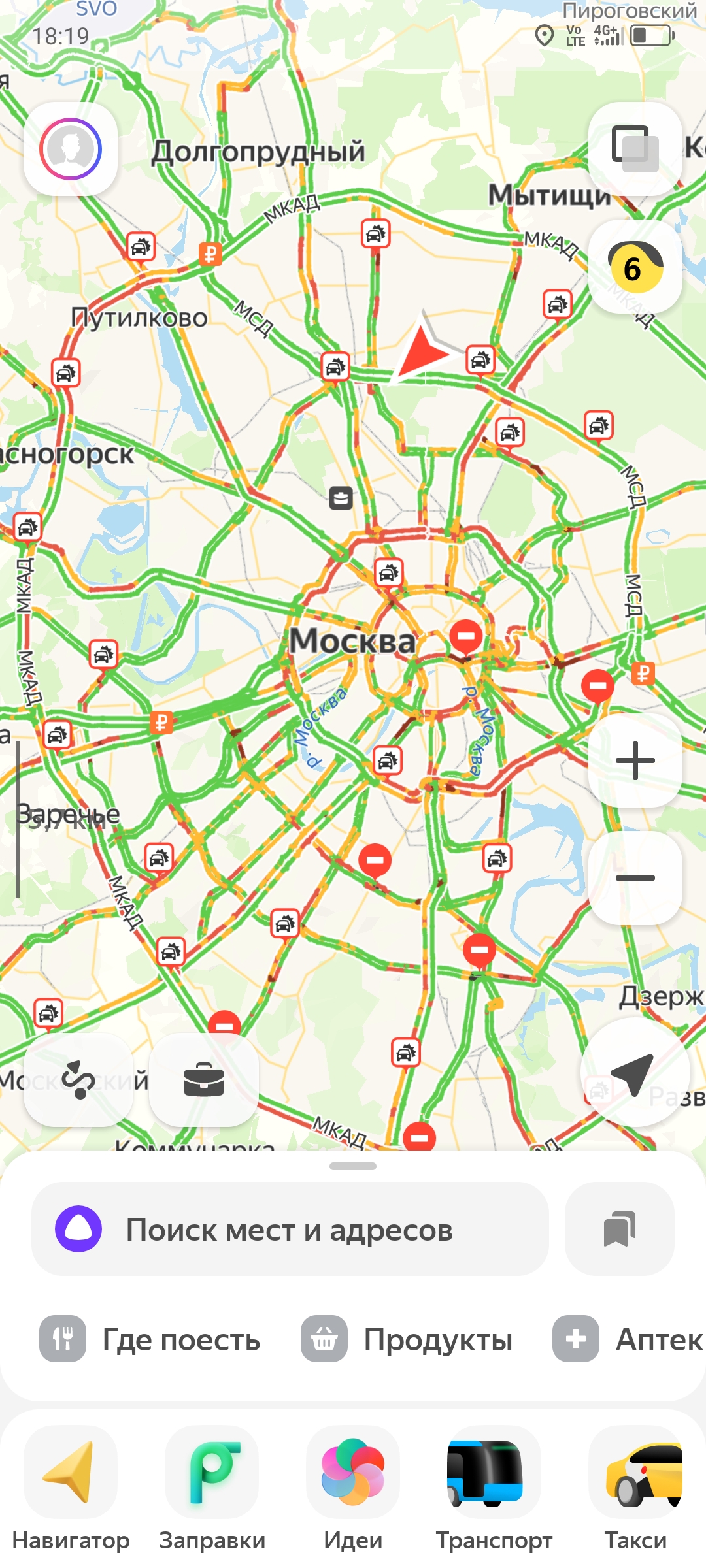Zoom in with the plus button
Image resolution: width=706 pixels, height=1568 pixels.
[635, 760]
